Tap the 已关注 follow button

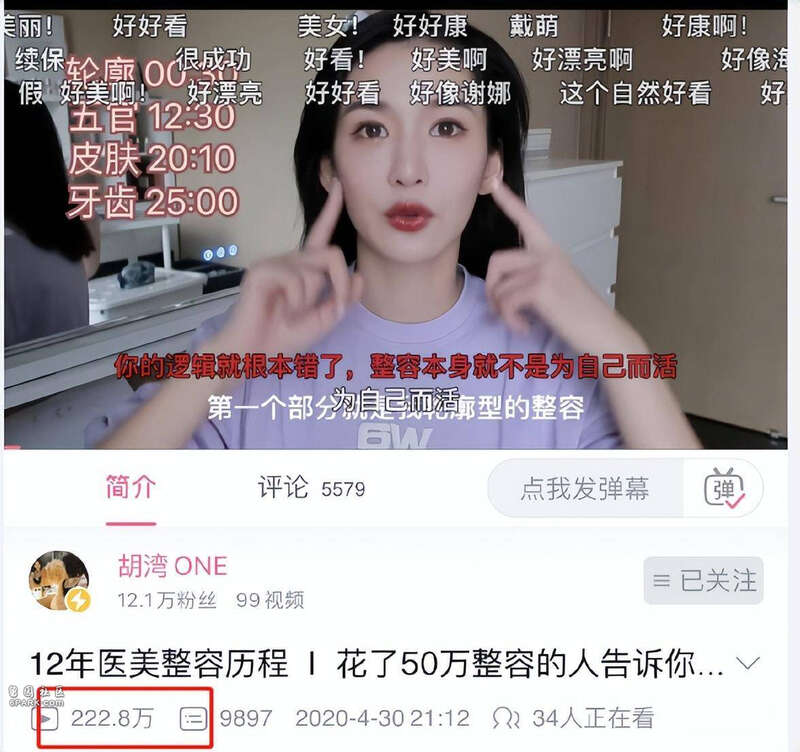coord(704,580)
